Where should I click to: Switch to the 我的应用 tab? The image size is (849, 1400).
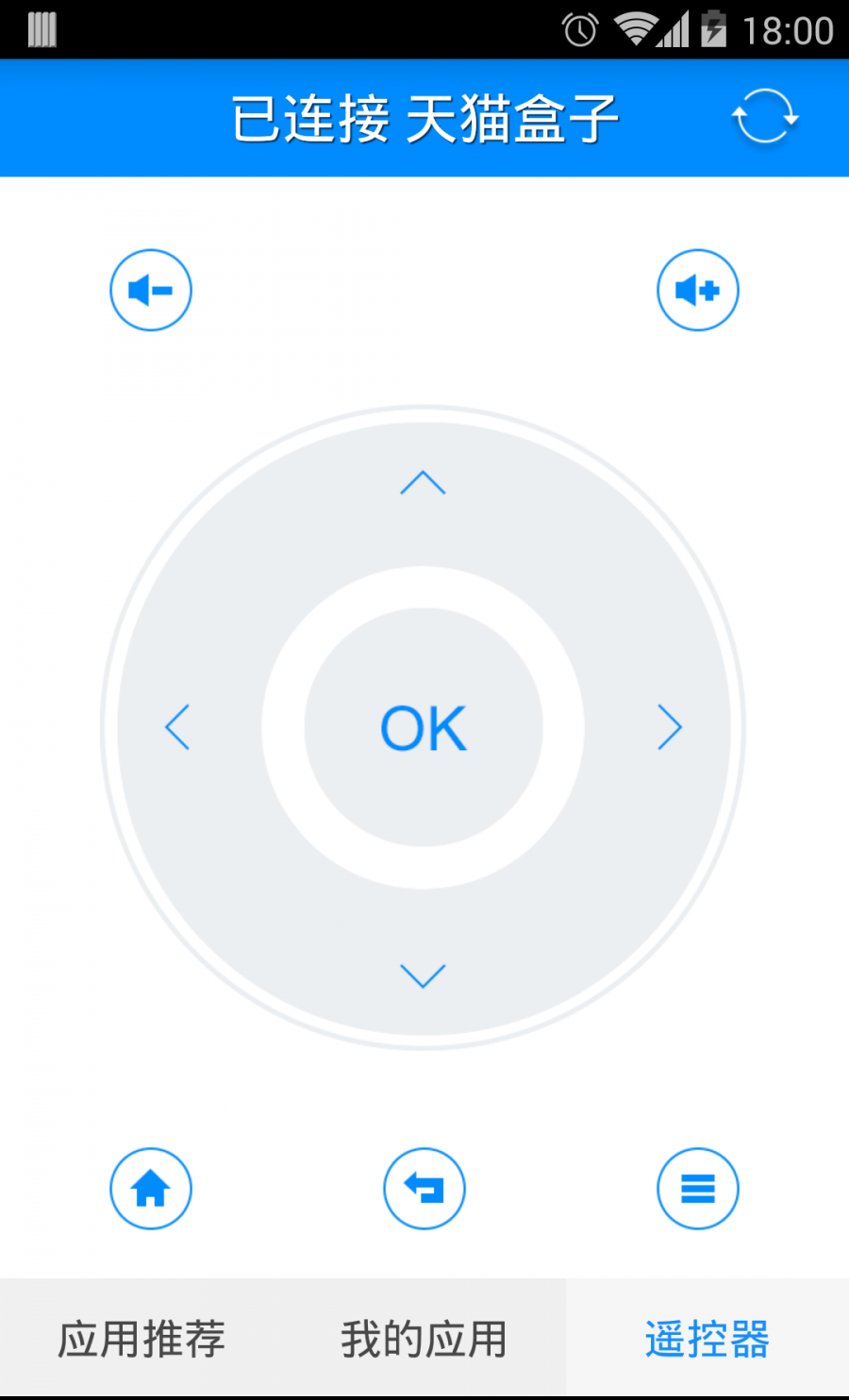tap(424, 1339)
